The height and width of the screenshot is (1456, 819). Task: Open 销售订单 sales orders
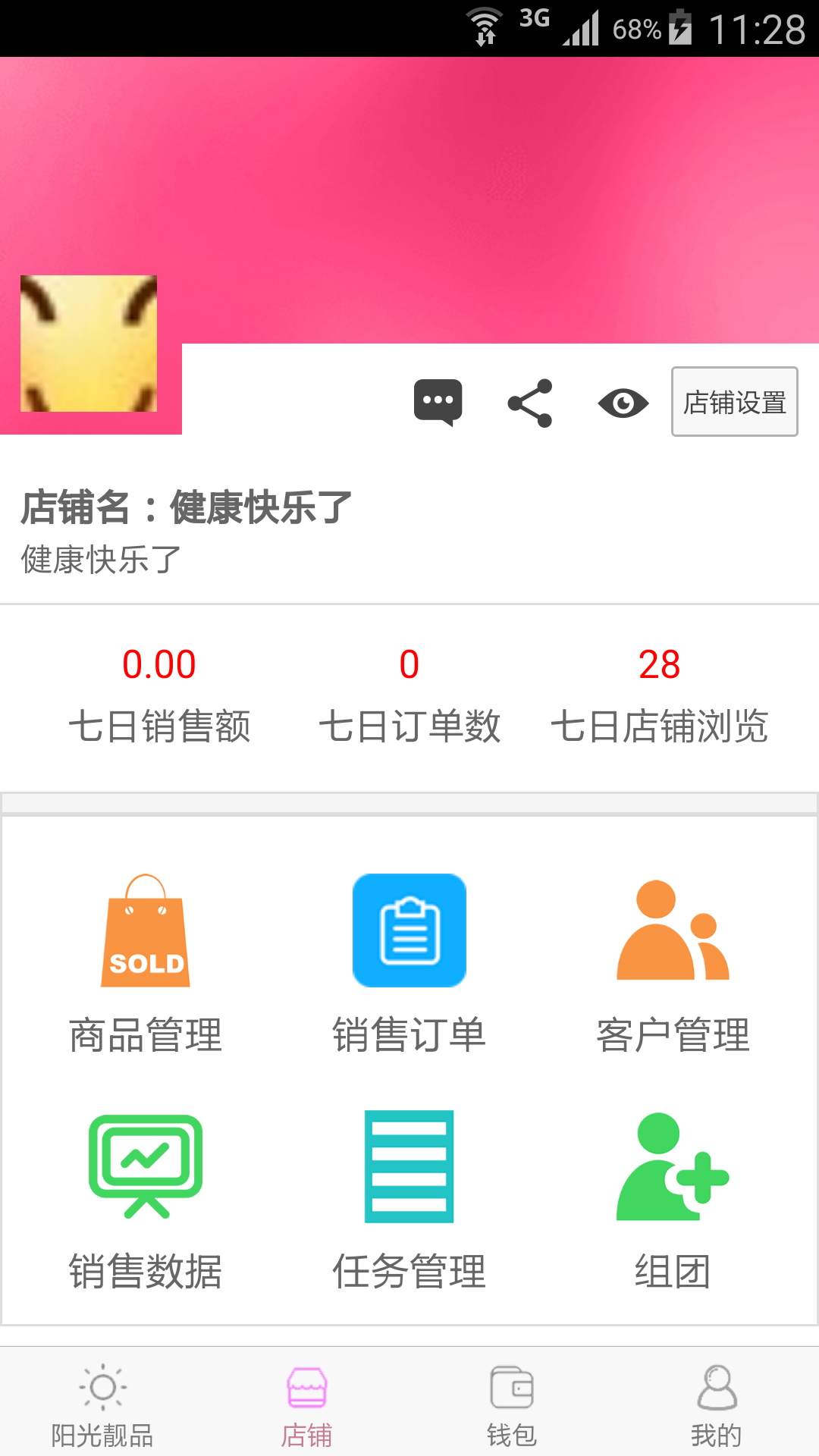point(409,963)
